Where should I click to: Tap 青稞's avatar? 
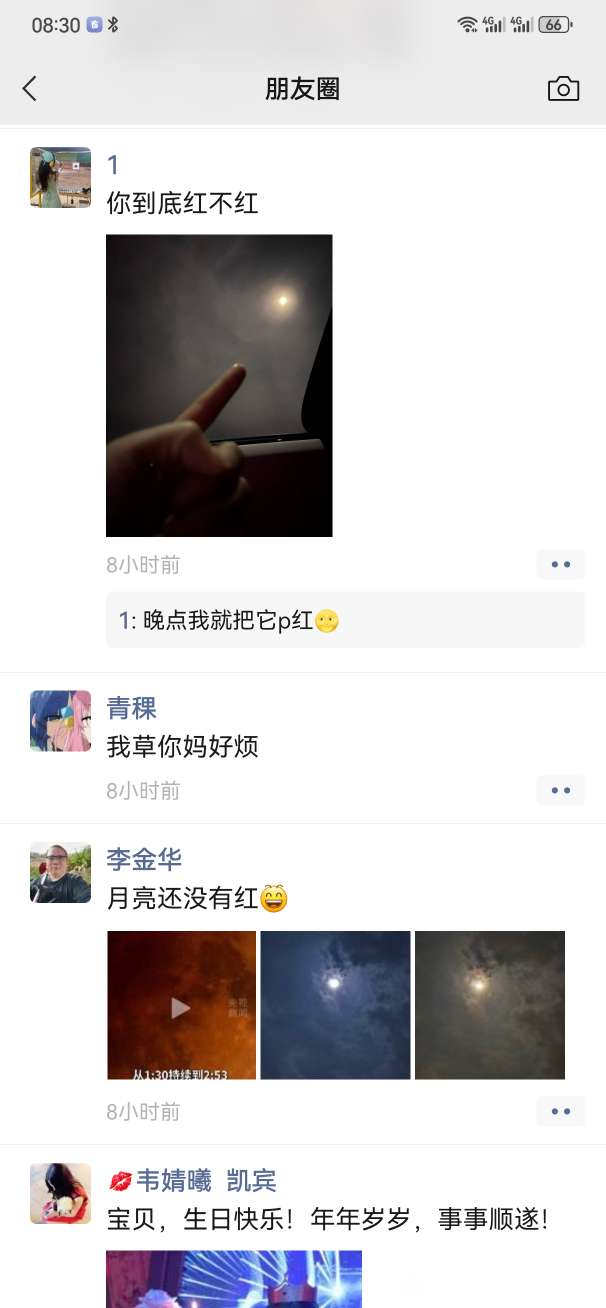[x=60, y=720]
